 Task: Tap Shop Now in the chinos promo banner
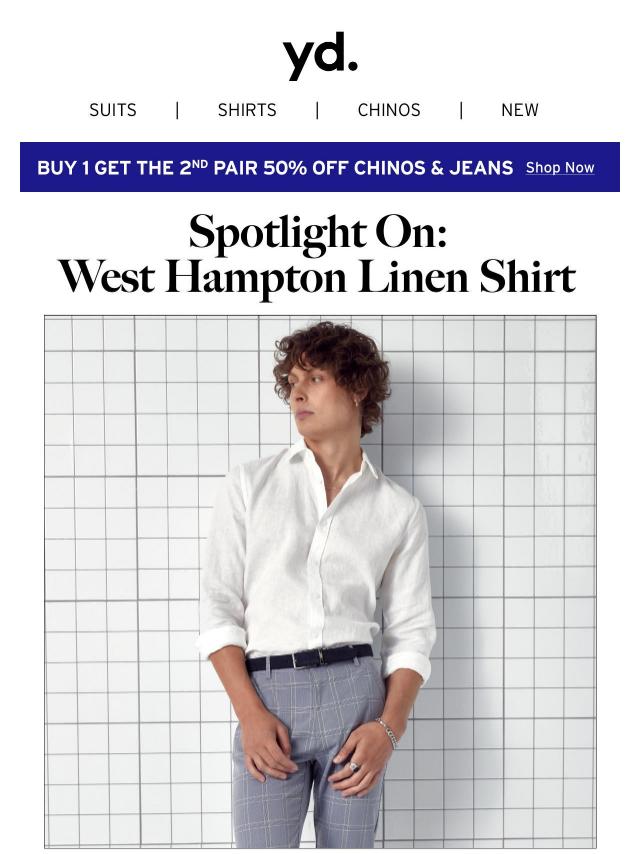click(x=560, y=168)
